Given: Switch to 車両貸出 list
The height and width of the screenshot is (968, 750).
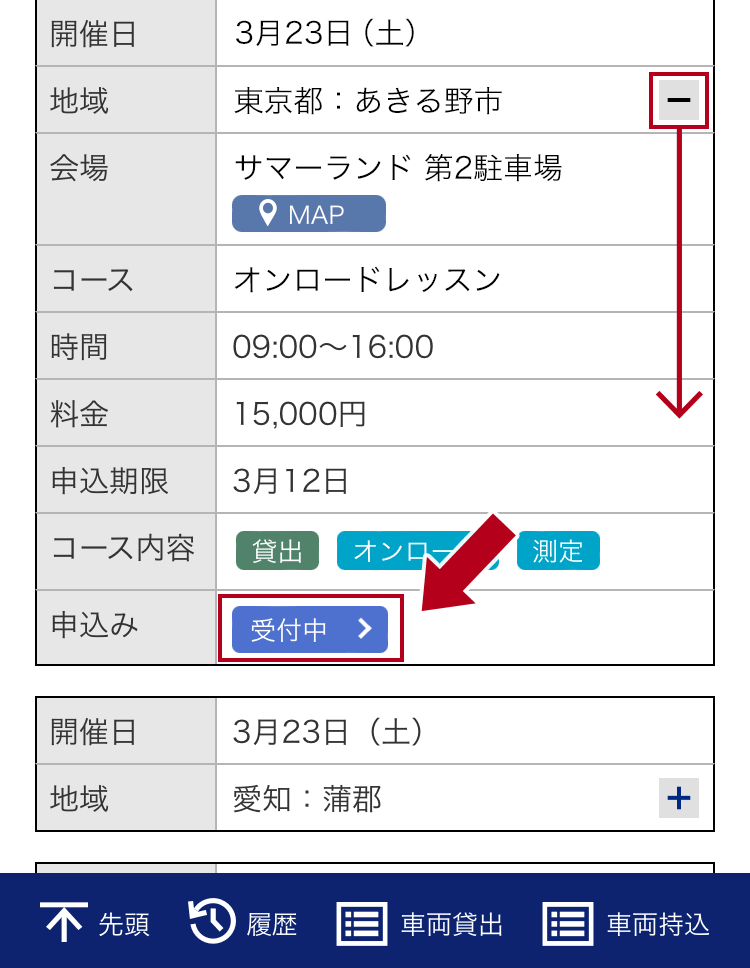Looking at the screenshot, I should pos(420,922).
